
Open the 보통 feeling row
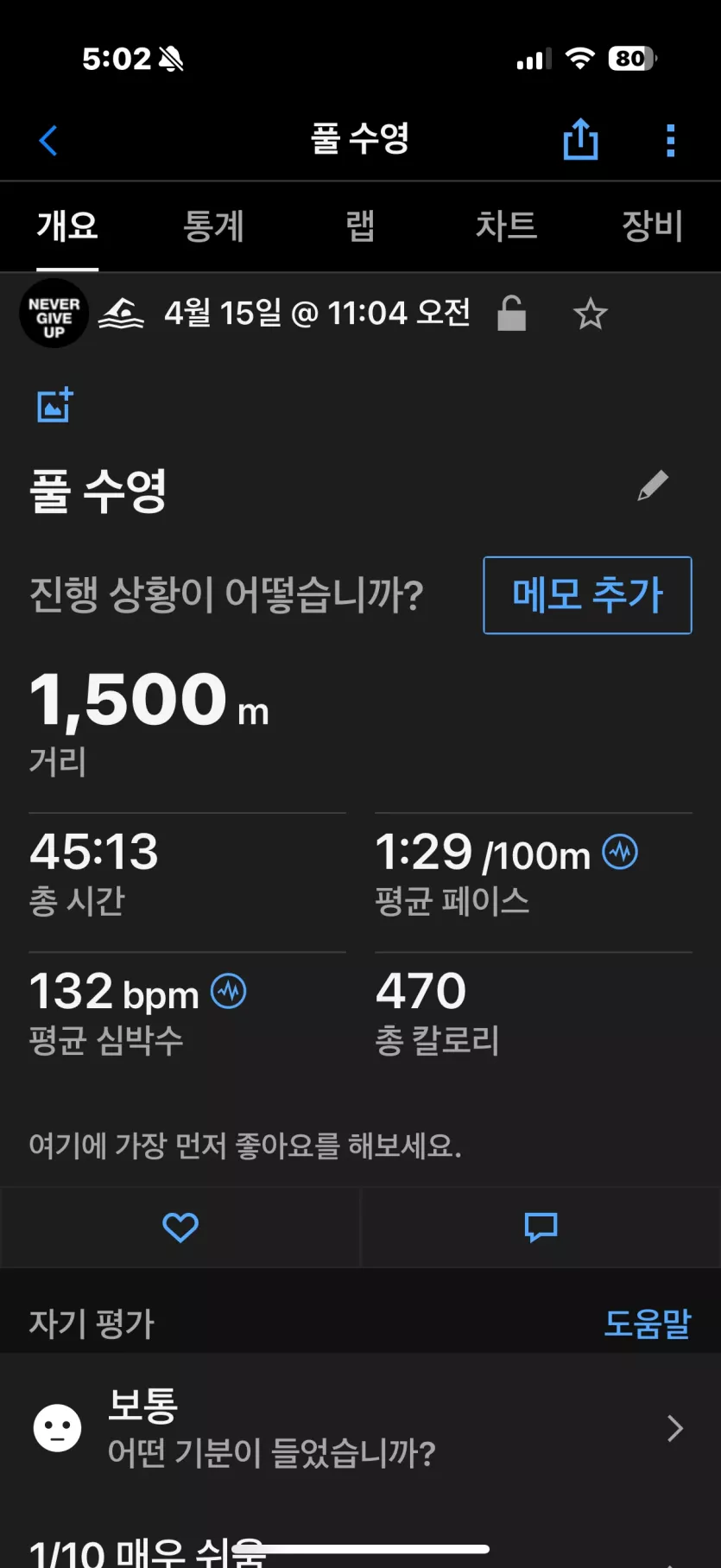360,1428
